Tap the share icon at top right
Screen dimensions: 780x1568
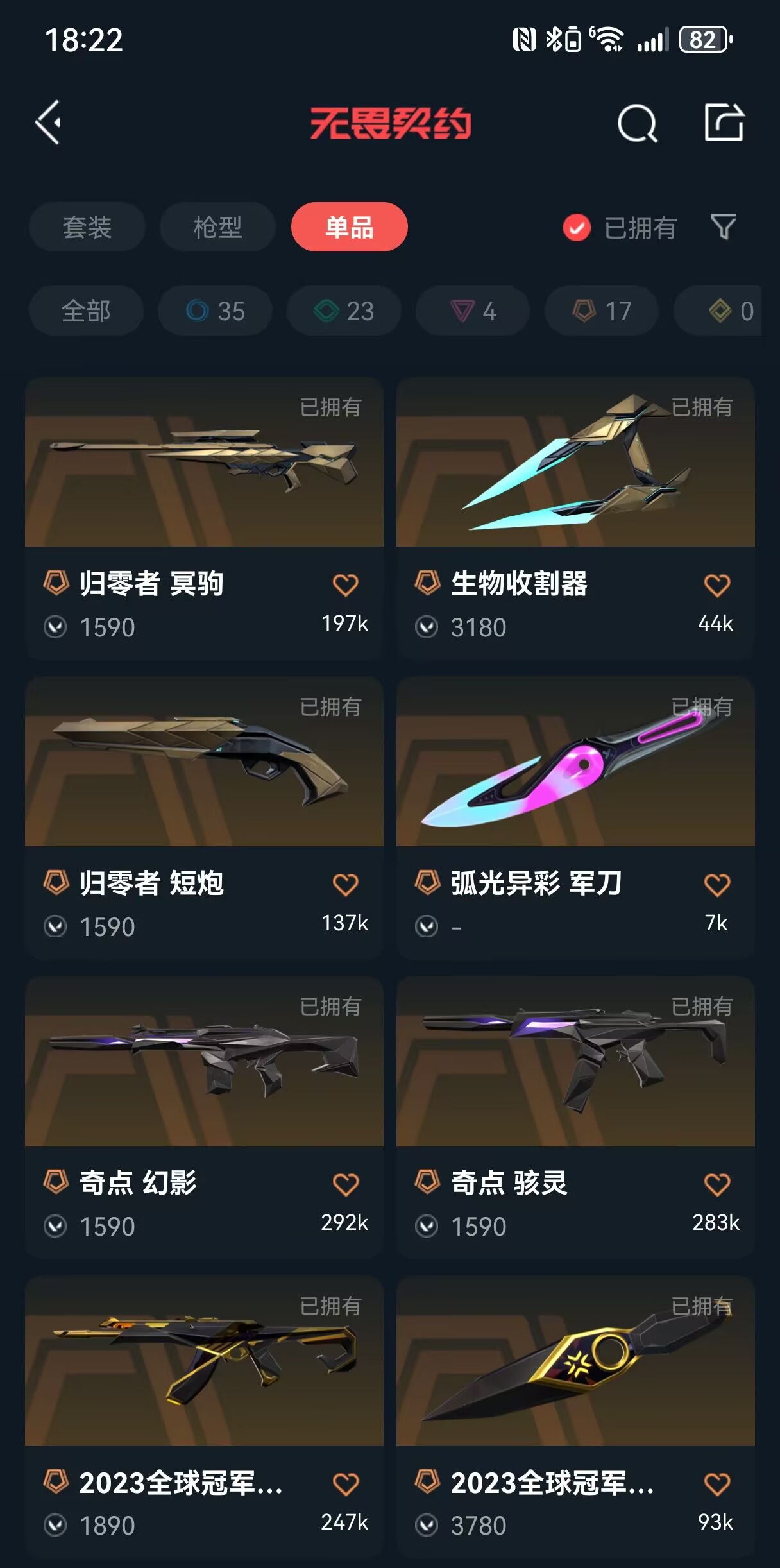click(x=724, y=122)
